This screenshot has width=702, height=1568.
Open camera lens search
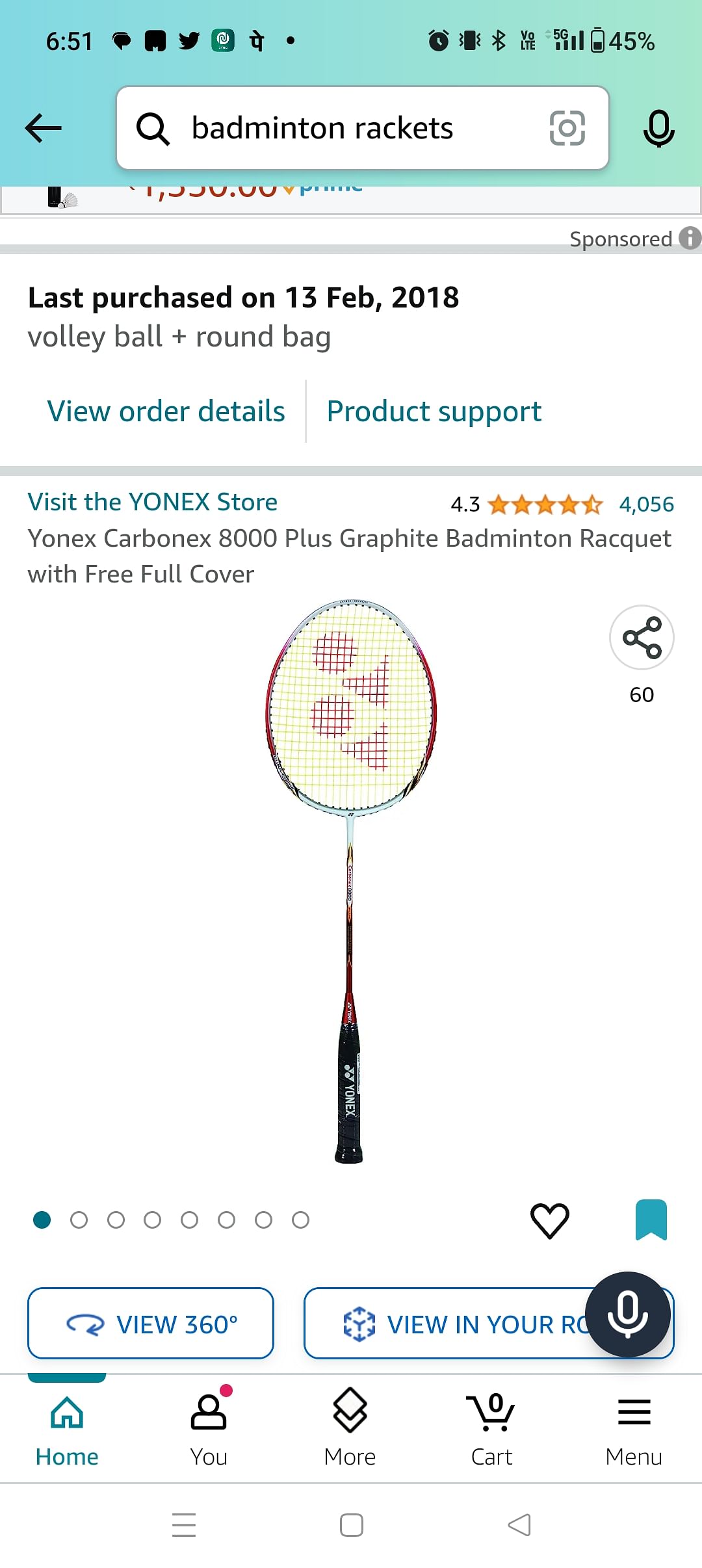[x=567, y=128]
